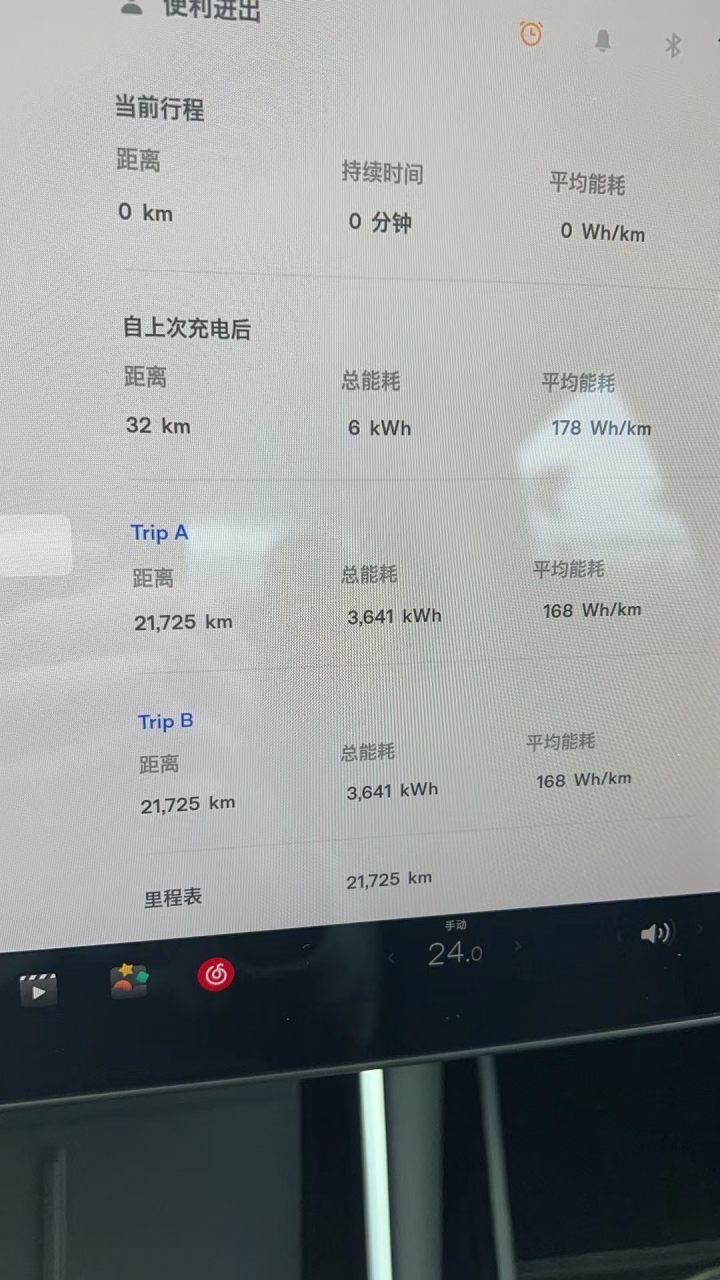Open the Trip B link
This screenshot has height=1280, width=720.
click(x=166, y=722)
